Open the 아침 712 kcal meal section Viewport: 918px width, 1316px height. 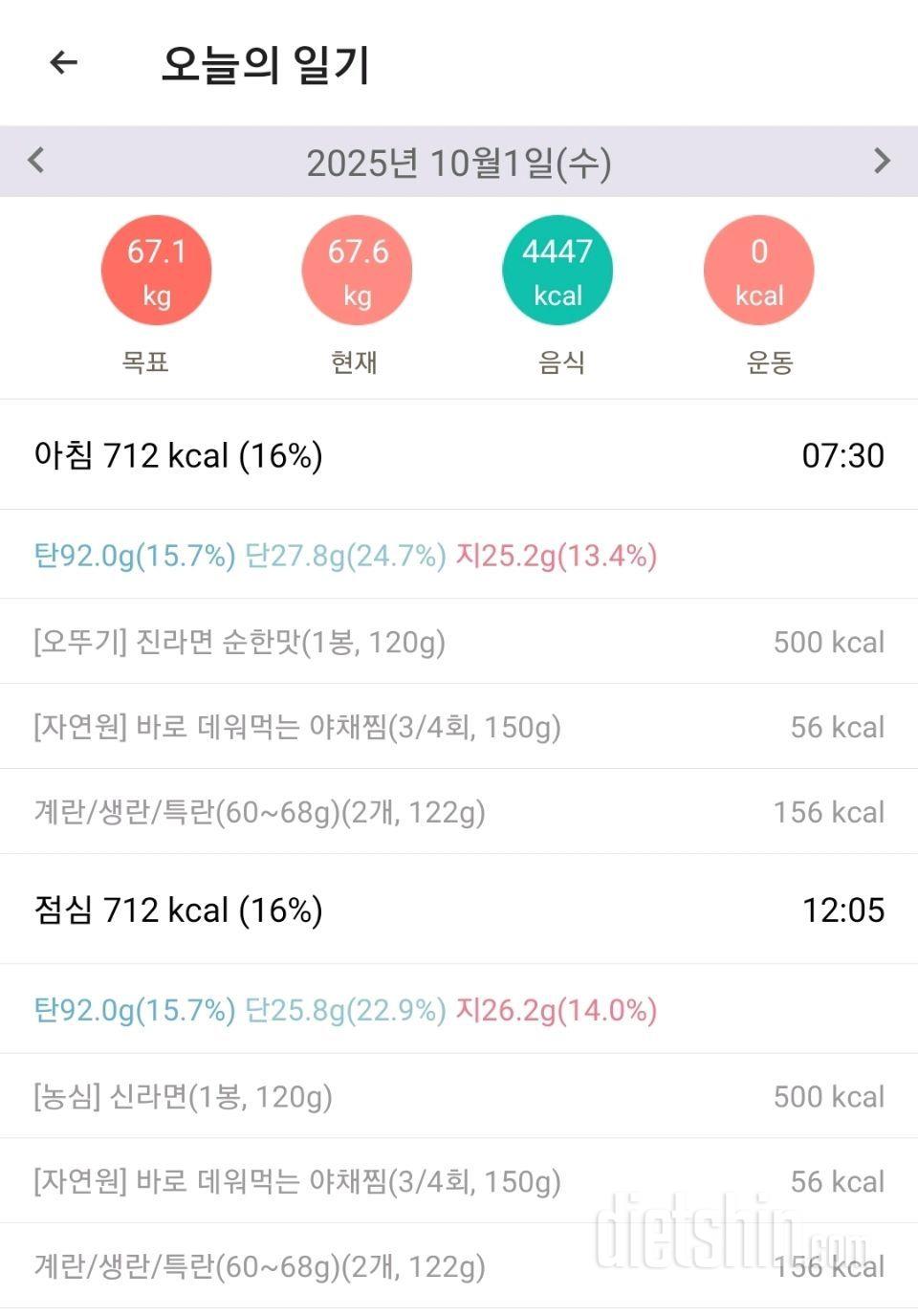point(459,455)
